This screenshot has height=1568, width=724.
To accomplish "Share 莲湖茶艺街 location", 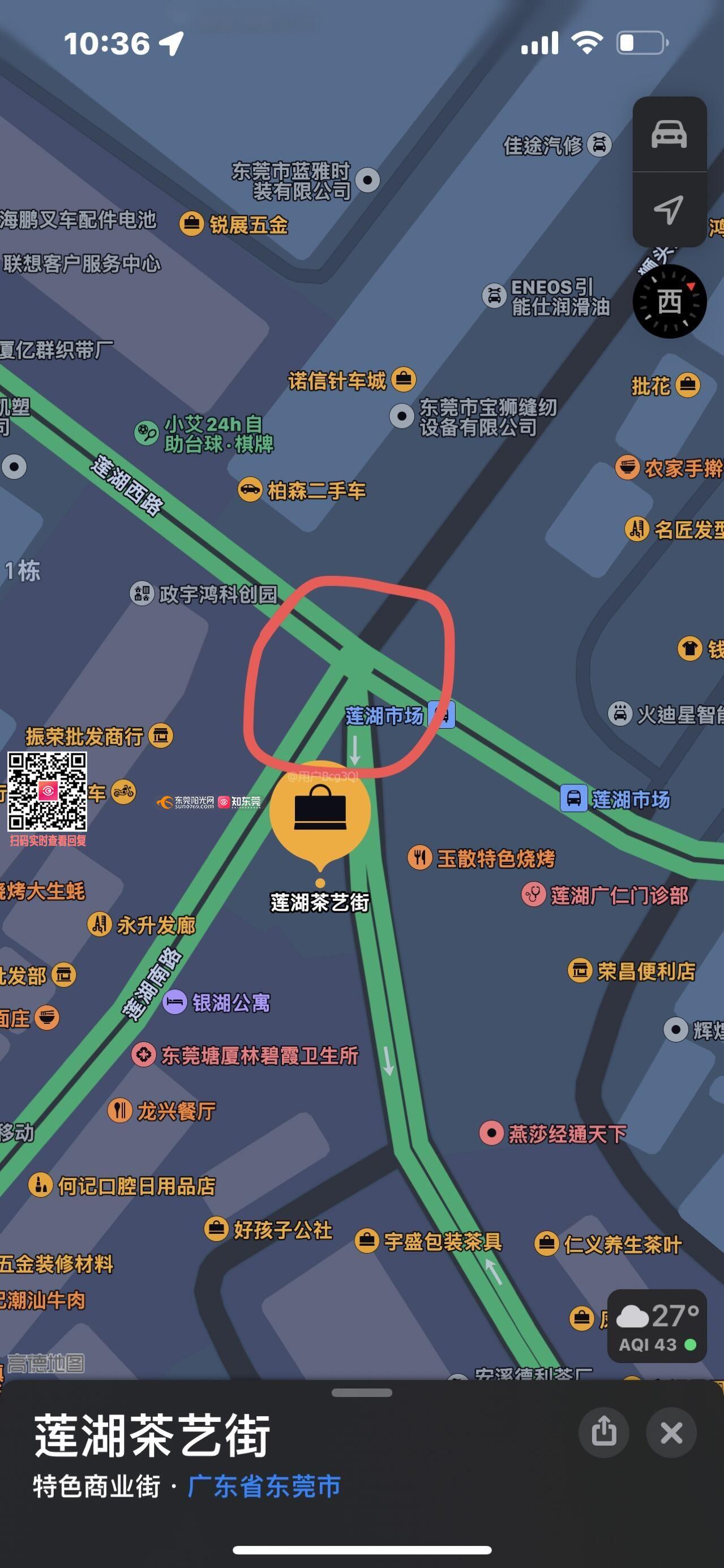I will (x=603, y=1432).
